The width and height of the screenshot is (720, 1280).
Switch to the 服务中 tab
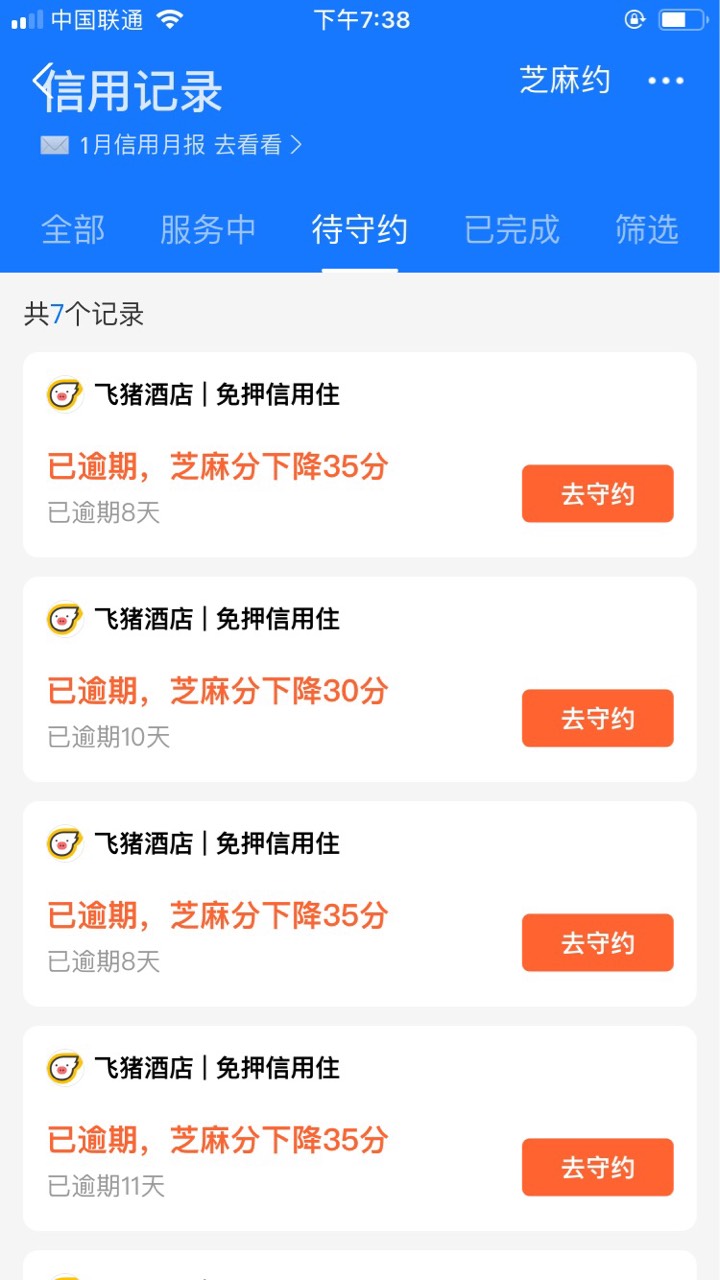pyautogui.click(x=208, y=230)
